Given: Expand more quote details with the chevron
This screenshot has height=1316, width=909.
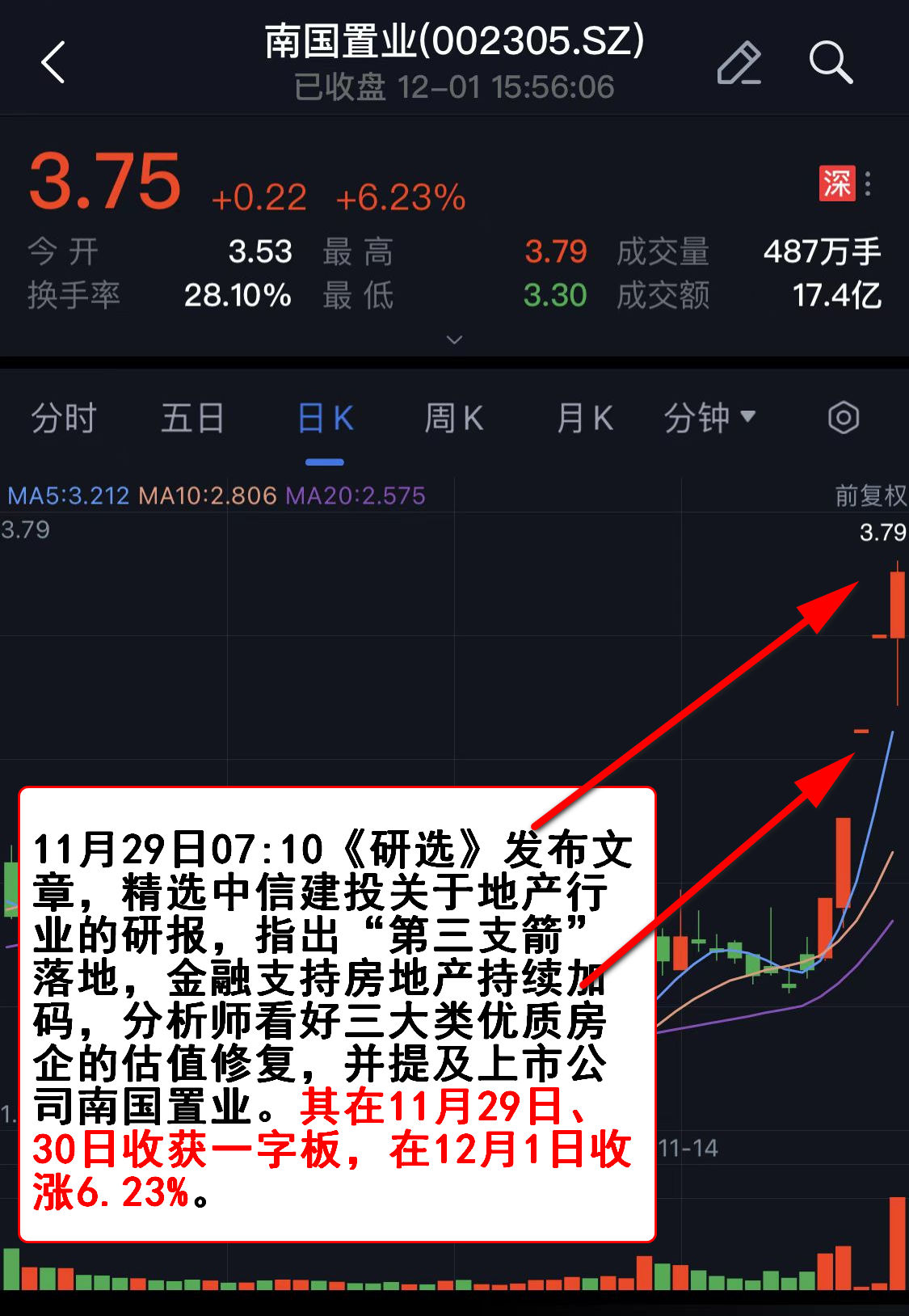Looking at the screenshot, I should [x=454, y=340].
